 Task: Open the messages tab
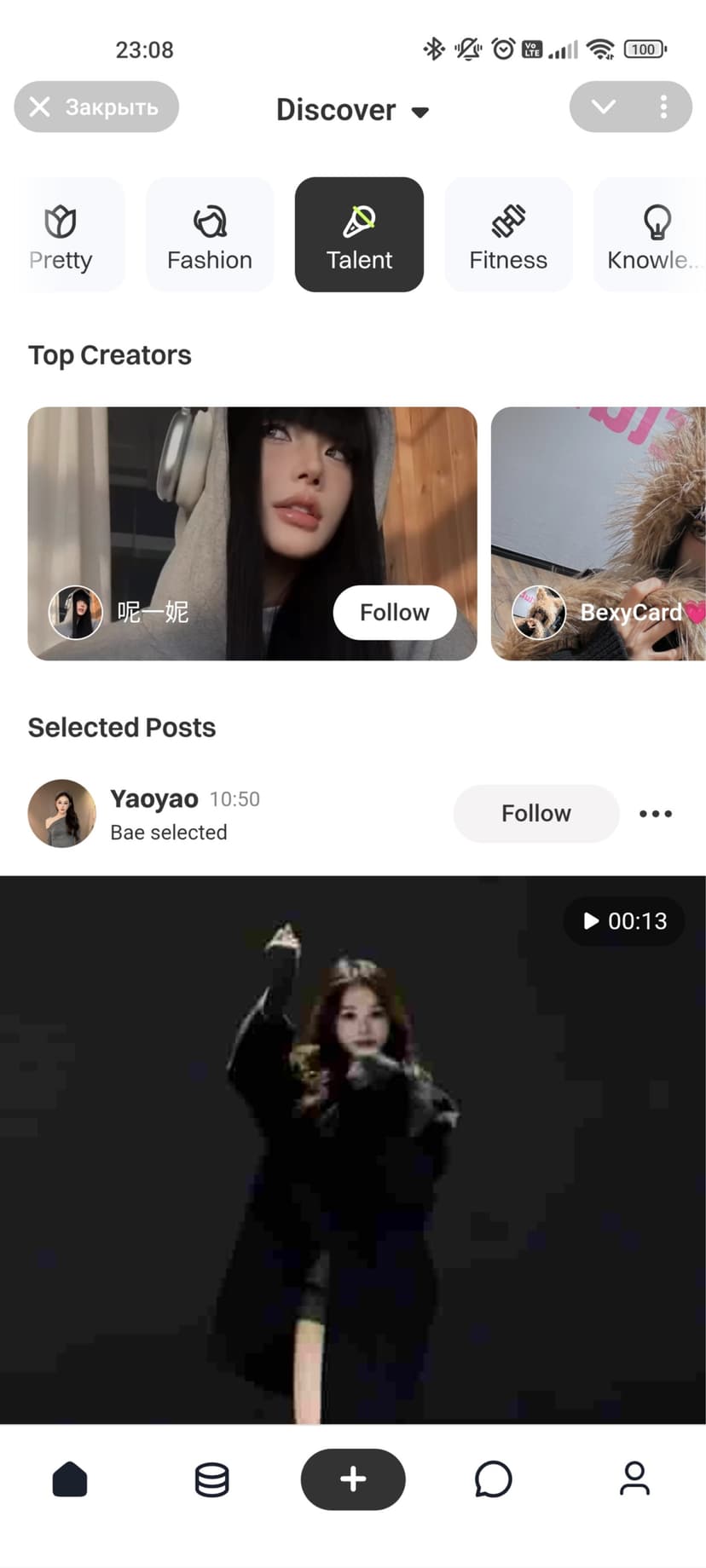(493, 1479)
